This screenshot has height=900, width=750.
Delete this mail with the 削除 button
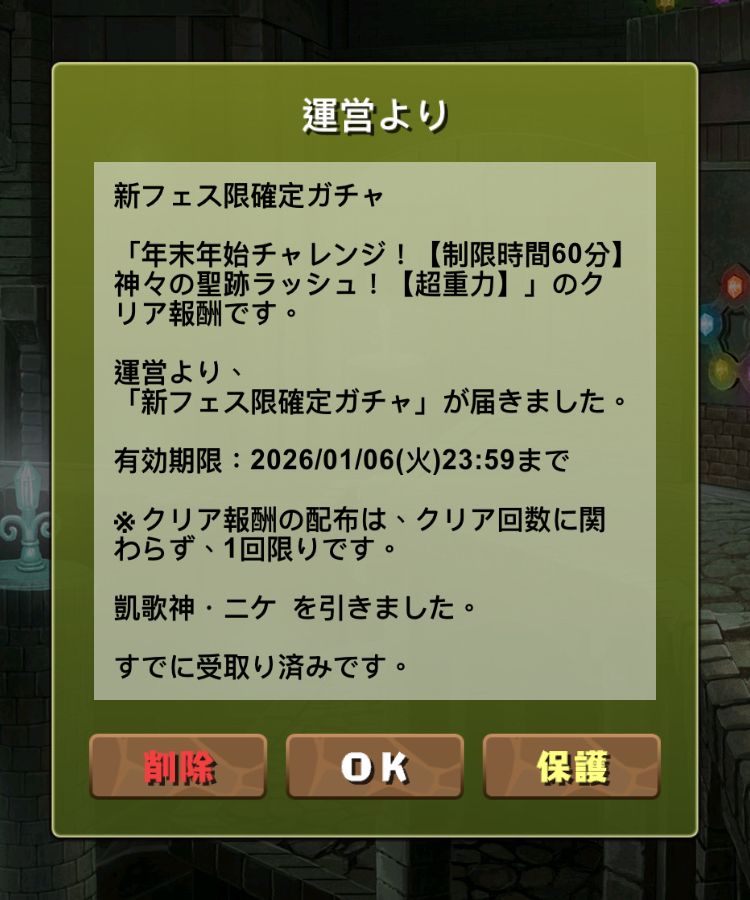(x=178, y=767)
